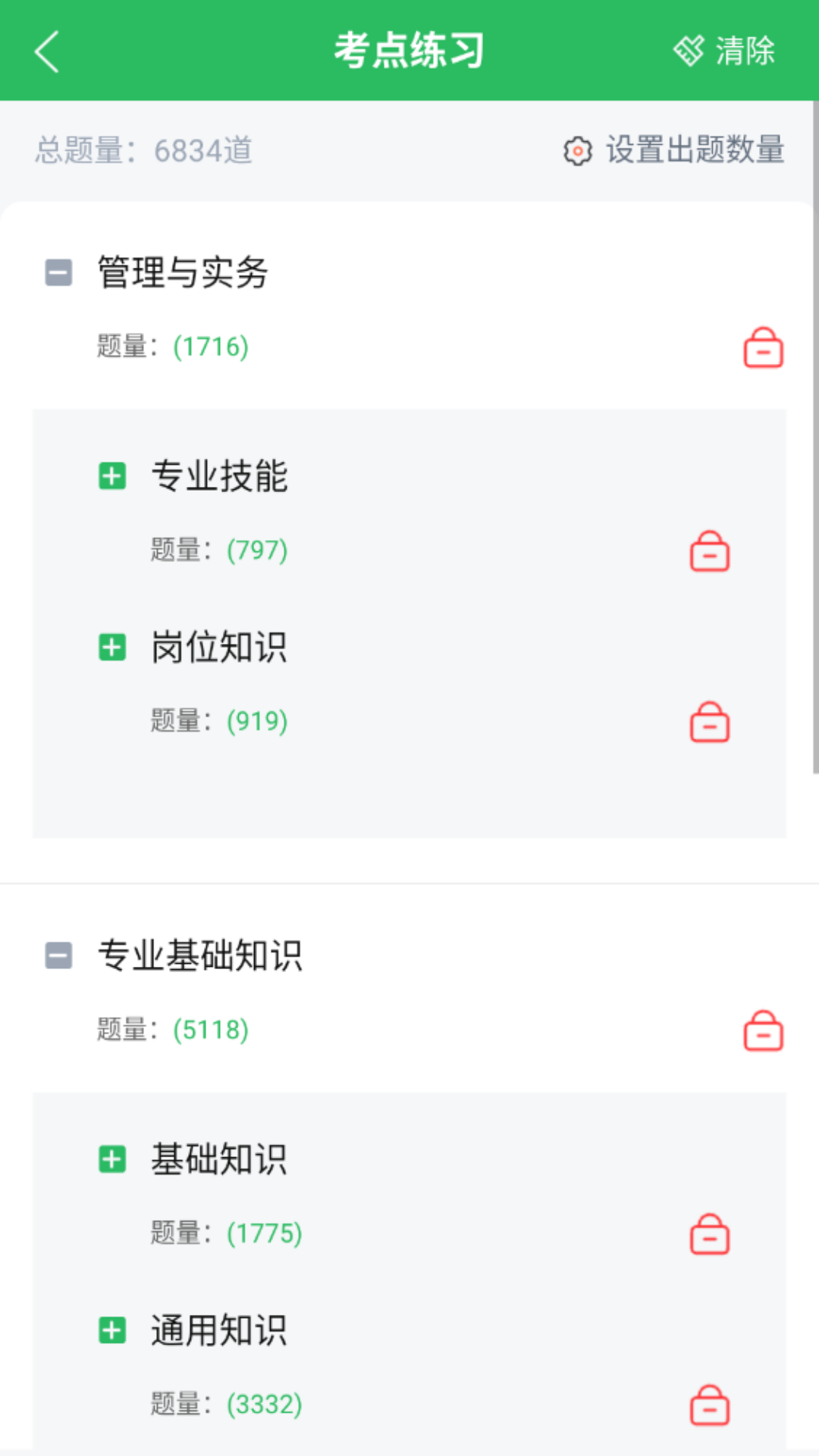Click the lock icon beside 岗位知识
819x1456 pixels.
click(x=709, y=723)
